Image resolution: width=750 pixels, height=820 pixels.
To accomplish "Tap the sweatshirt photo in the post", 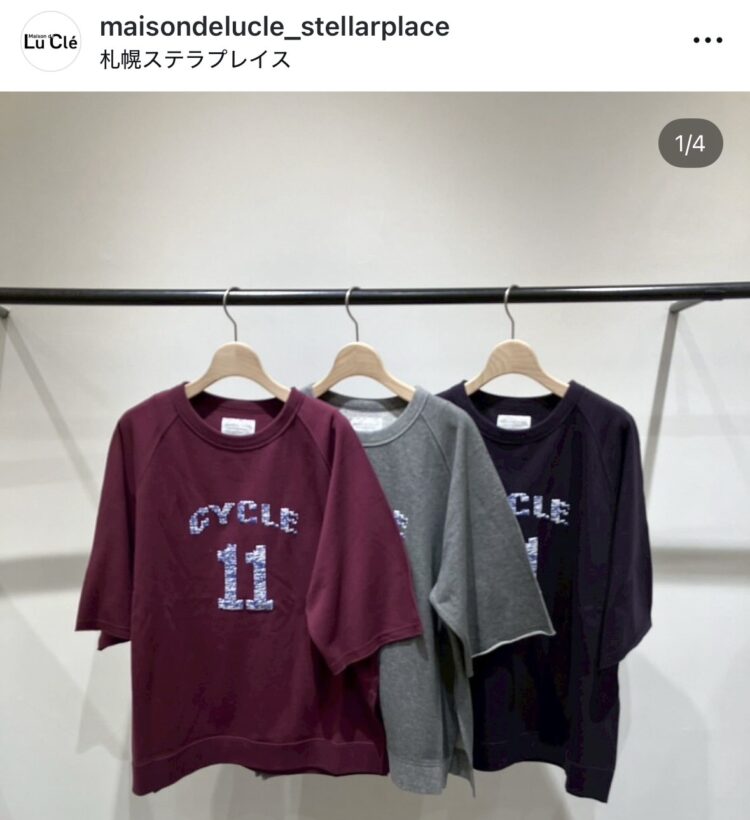I will 375,500.
